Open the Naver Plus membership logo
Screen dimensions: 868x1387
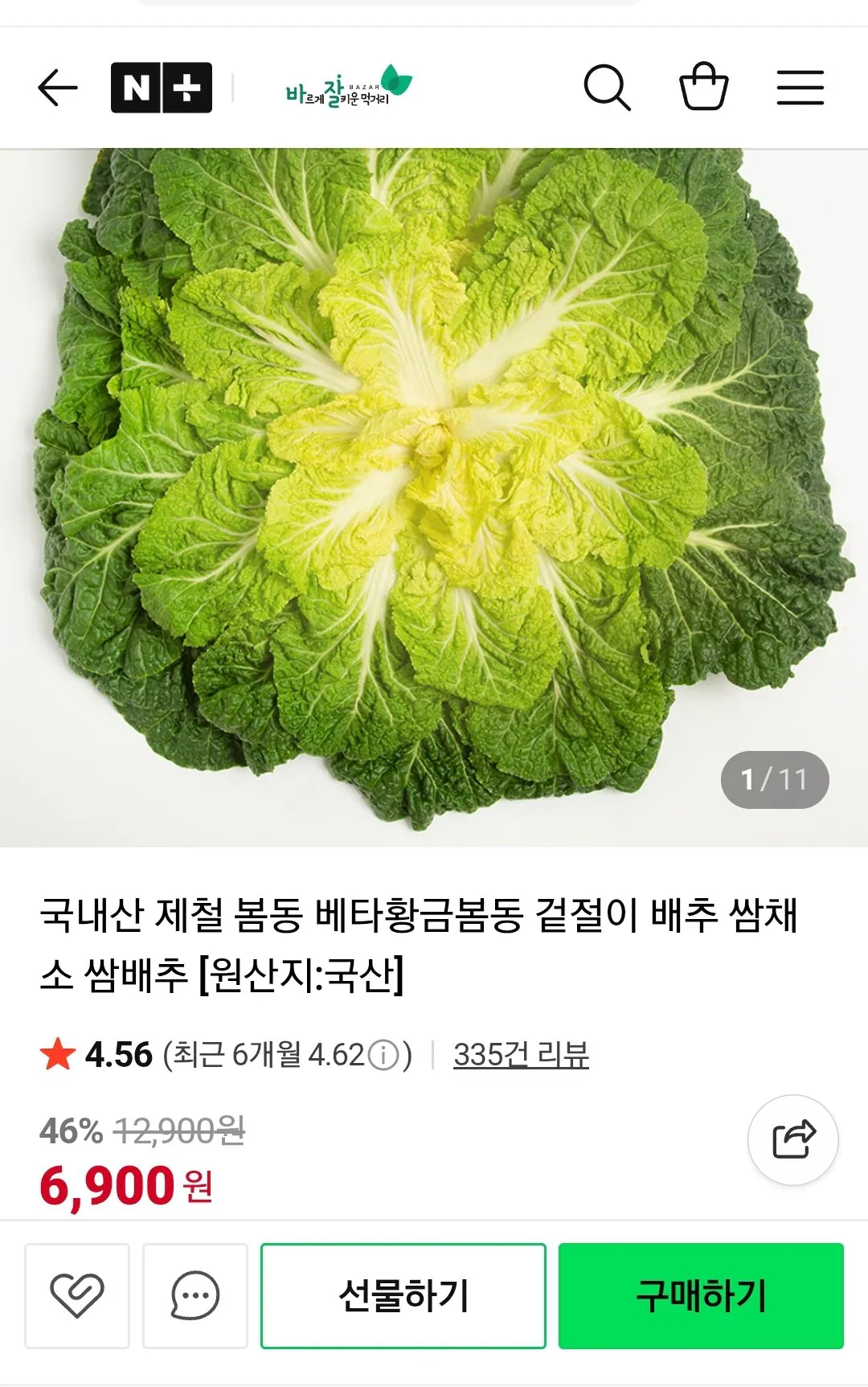point(158,88)
